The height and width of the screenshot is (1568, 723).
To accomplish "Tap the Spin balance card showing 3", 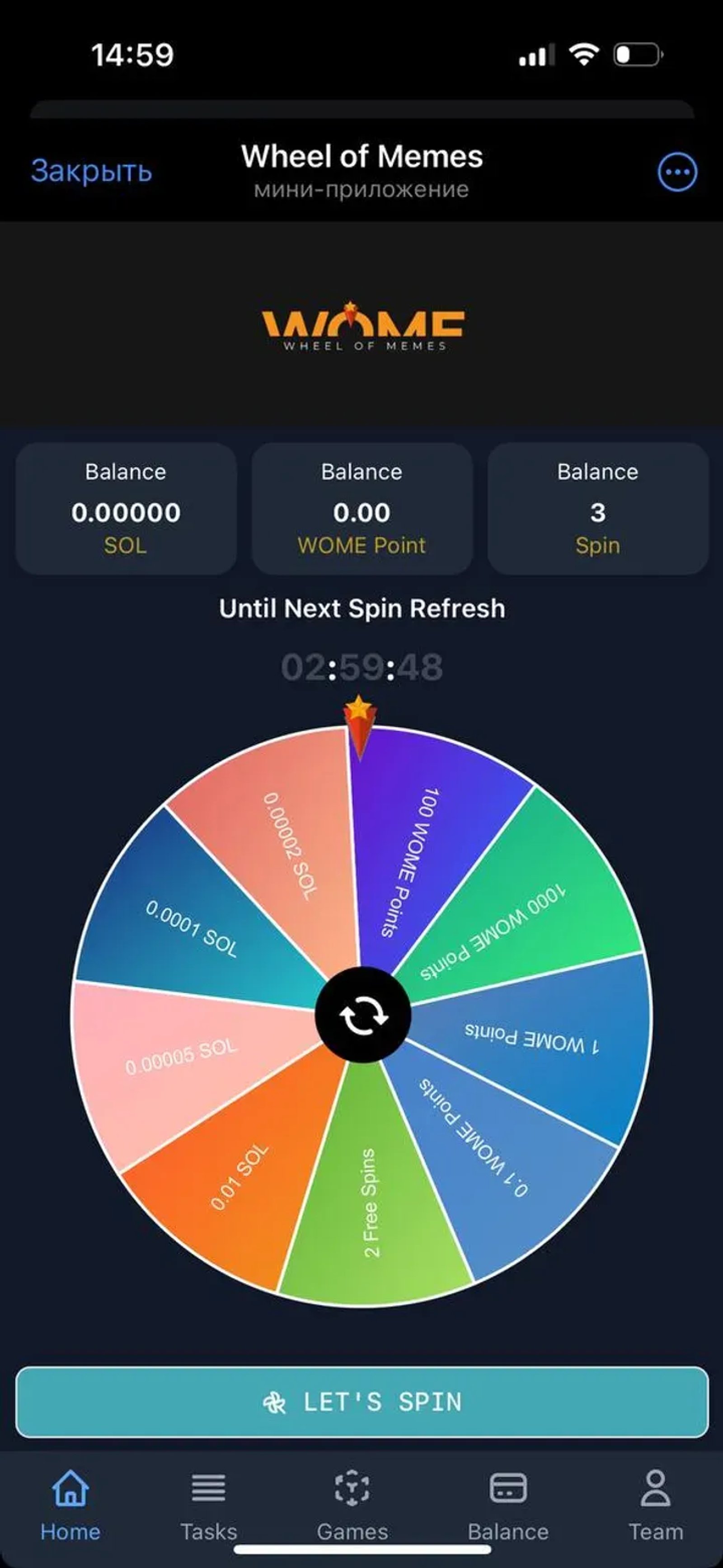I will click(x=597, y=510).
